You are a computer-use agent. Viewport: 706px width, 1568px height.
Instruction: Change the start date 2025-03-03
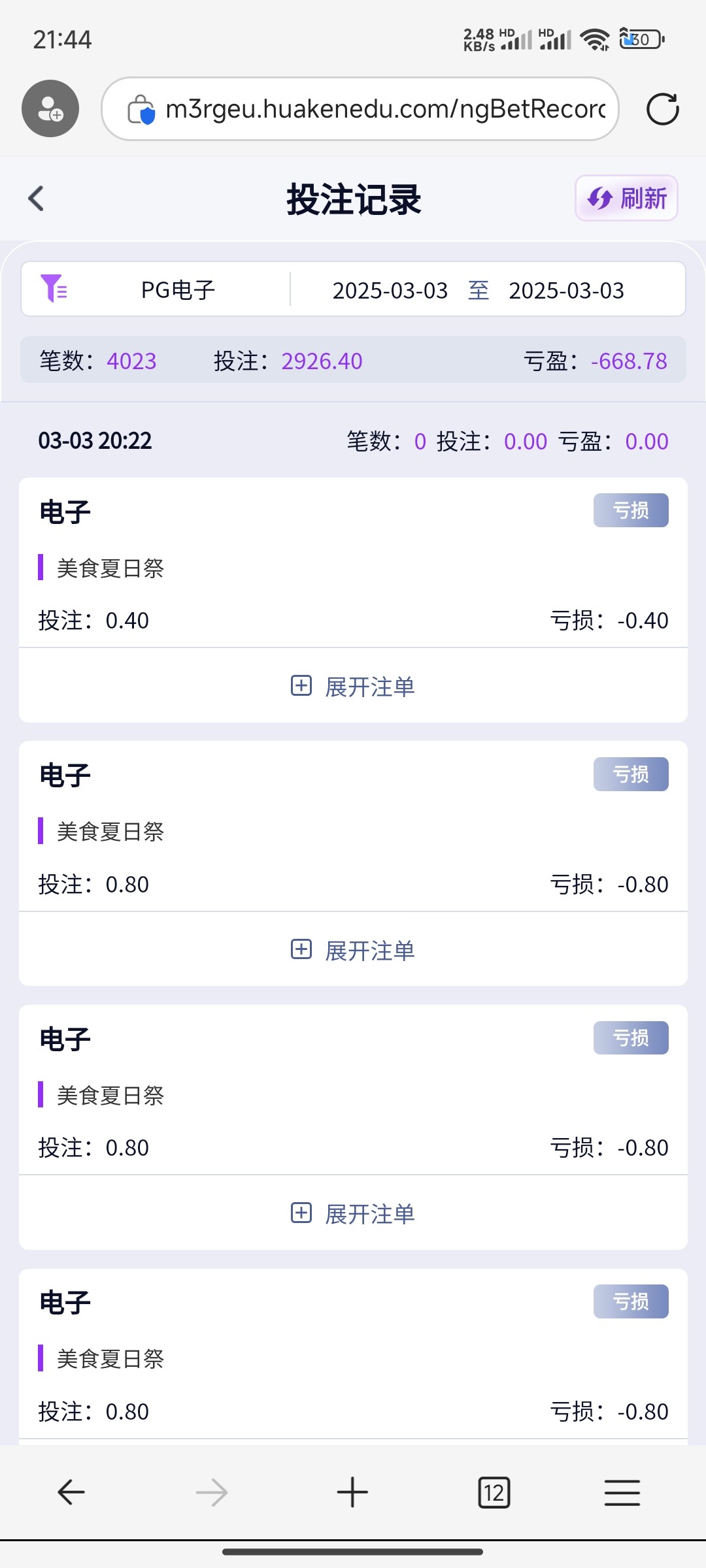coord(390,290)
